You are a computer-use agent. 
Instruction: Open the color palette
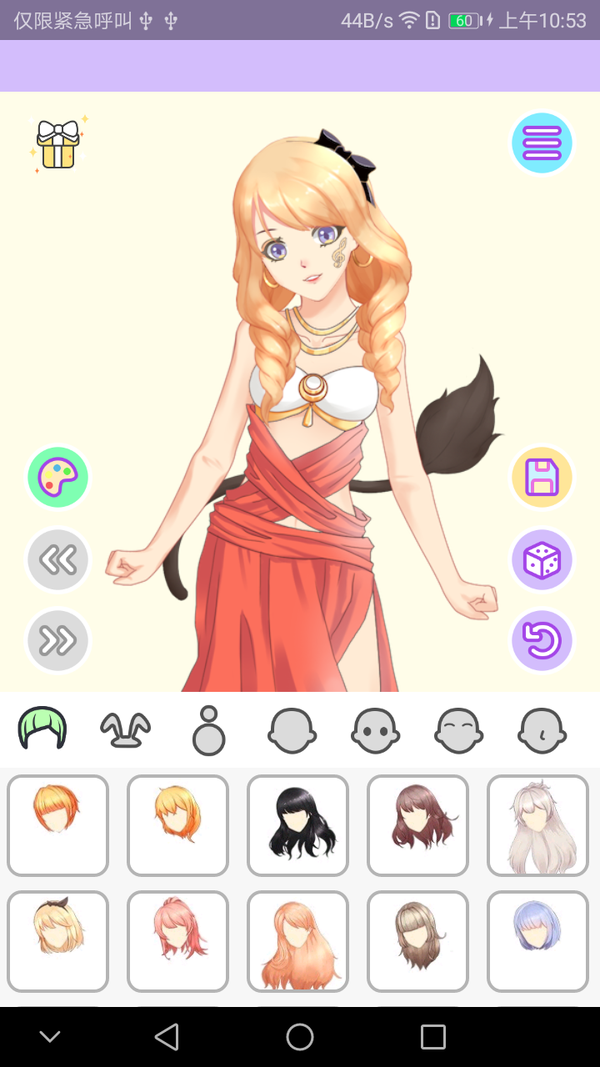(58, 478)
